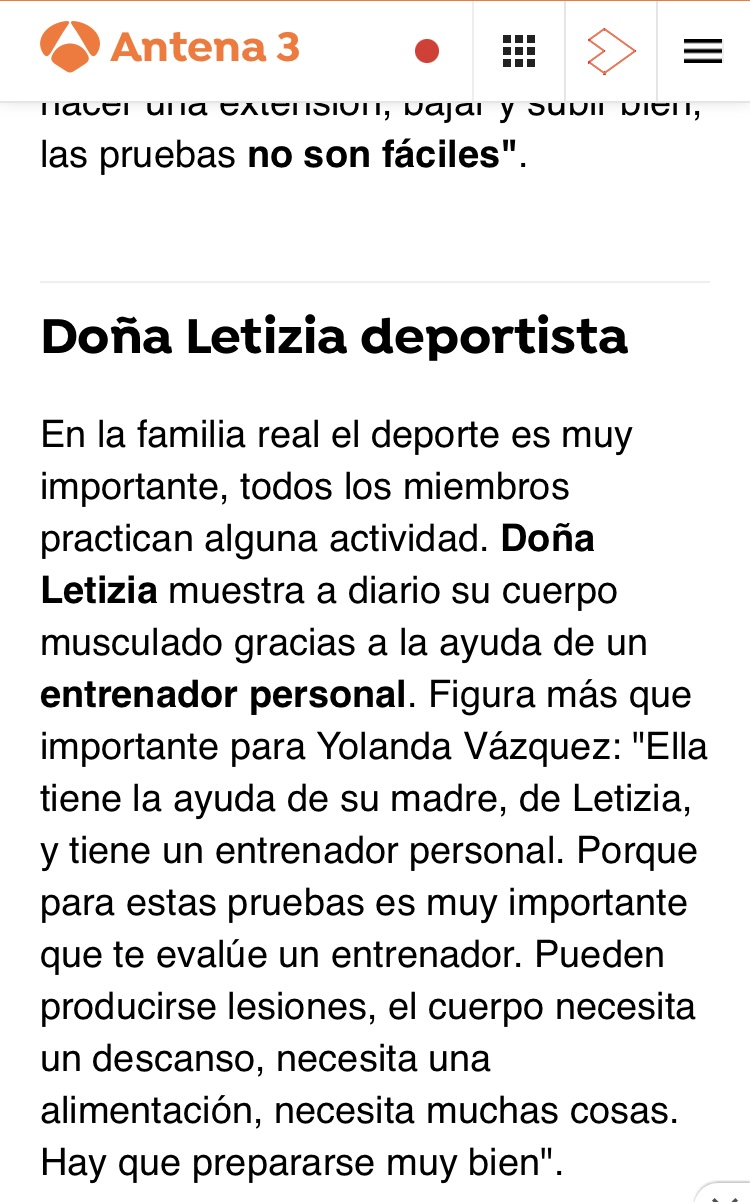Open the Atresplayer arrow icon
The width and height of the screenshot is (750, 1202).
(611, 51)
